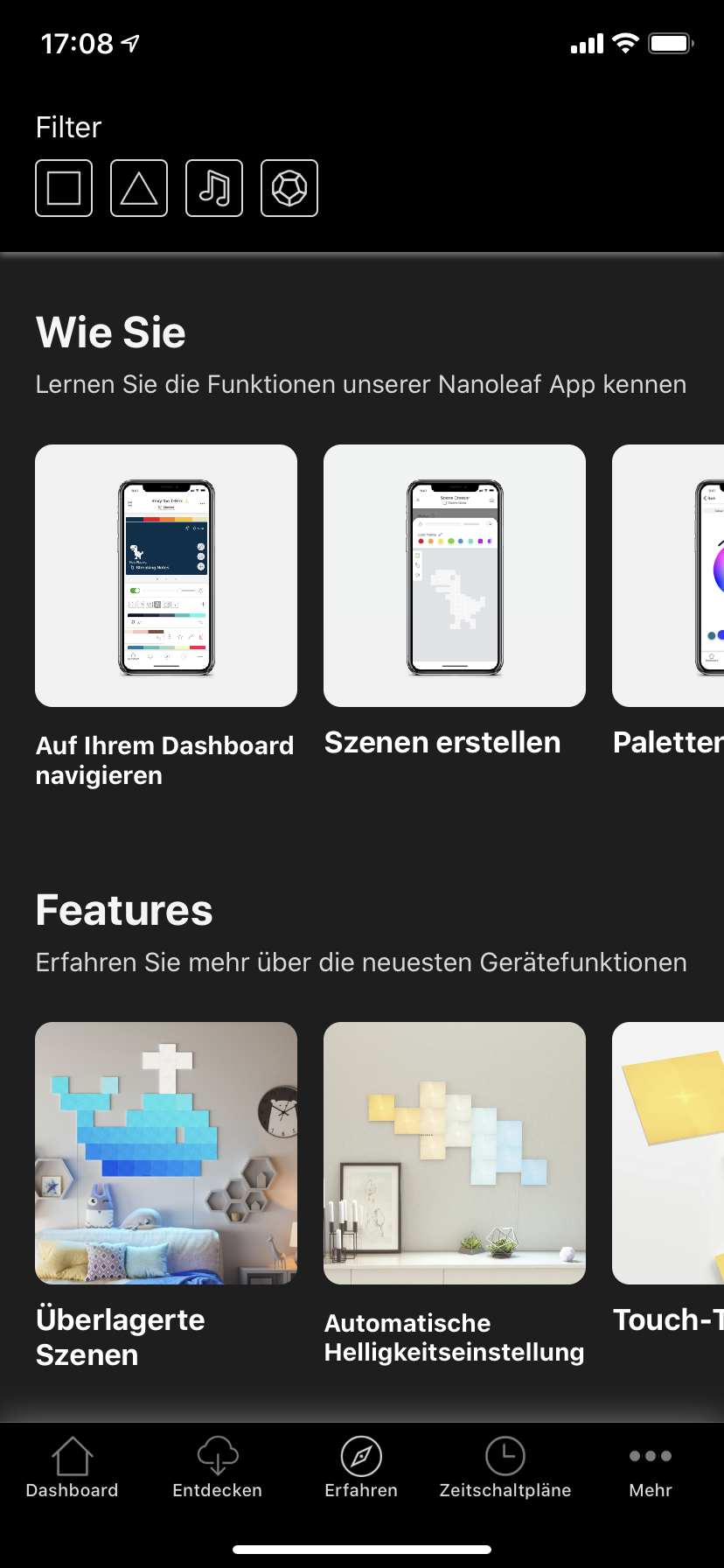Select the square panel filter

[x=64, y=188]
